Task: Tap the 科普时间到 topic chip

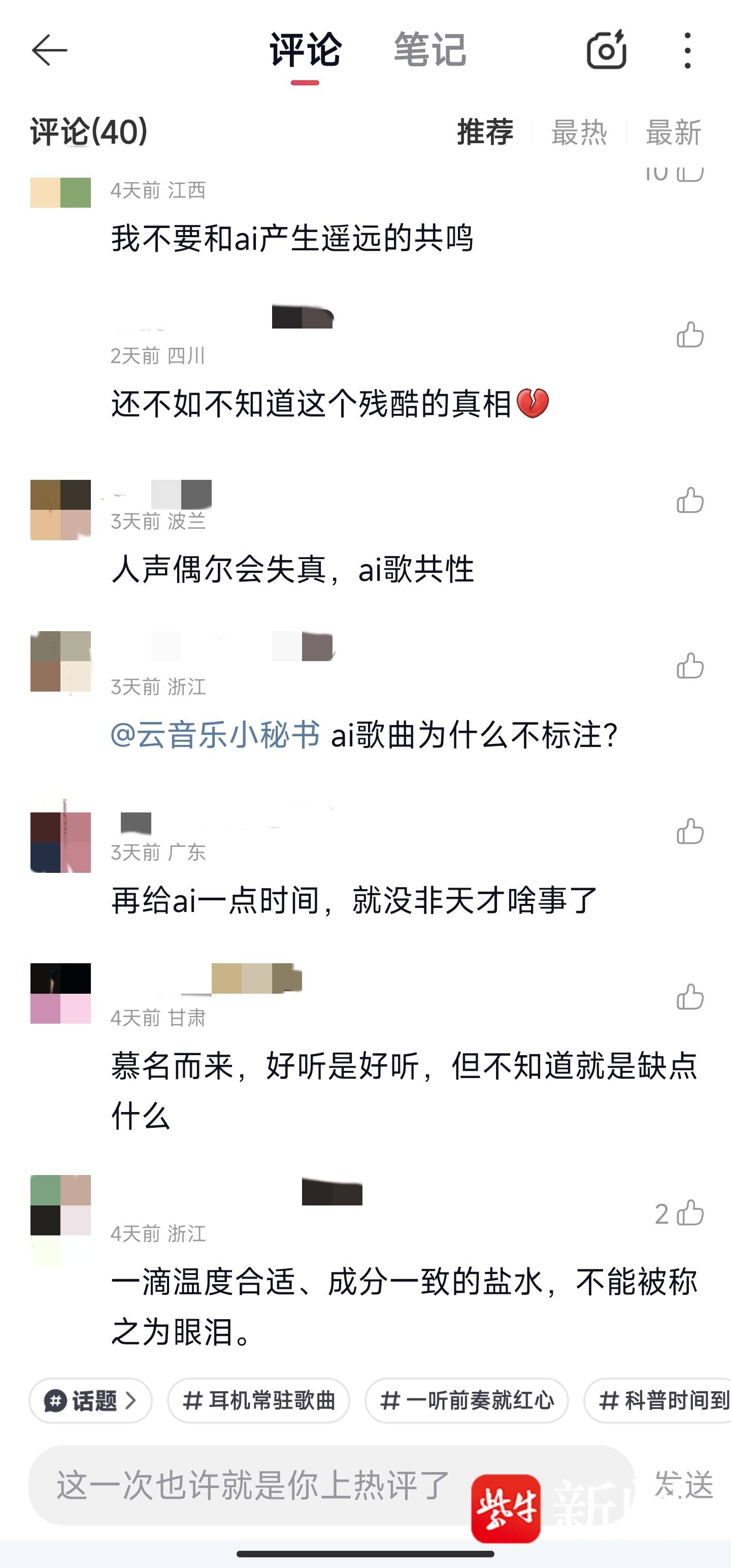Action: coord(660,1400)
